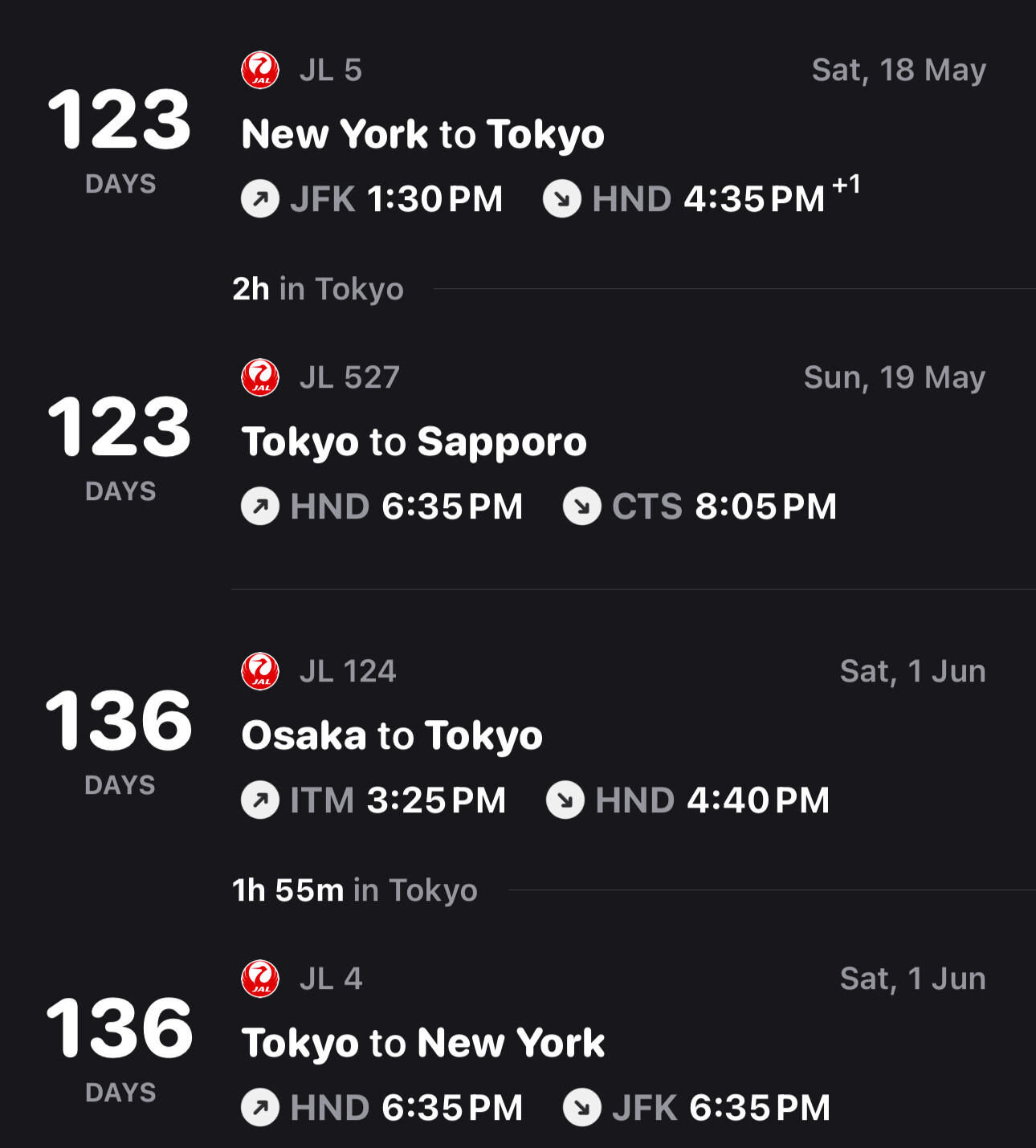Image resolution: width=1036 pixels, height=1148 pixels.
Task: View JL 527 Tokyo to Sapporo details
Action: [x=414, y=442]
